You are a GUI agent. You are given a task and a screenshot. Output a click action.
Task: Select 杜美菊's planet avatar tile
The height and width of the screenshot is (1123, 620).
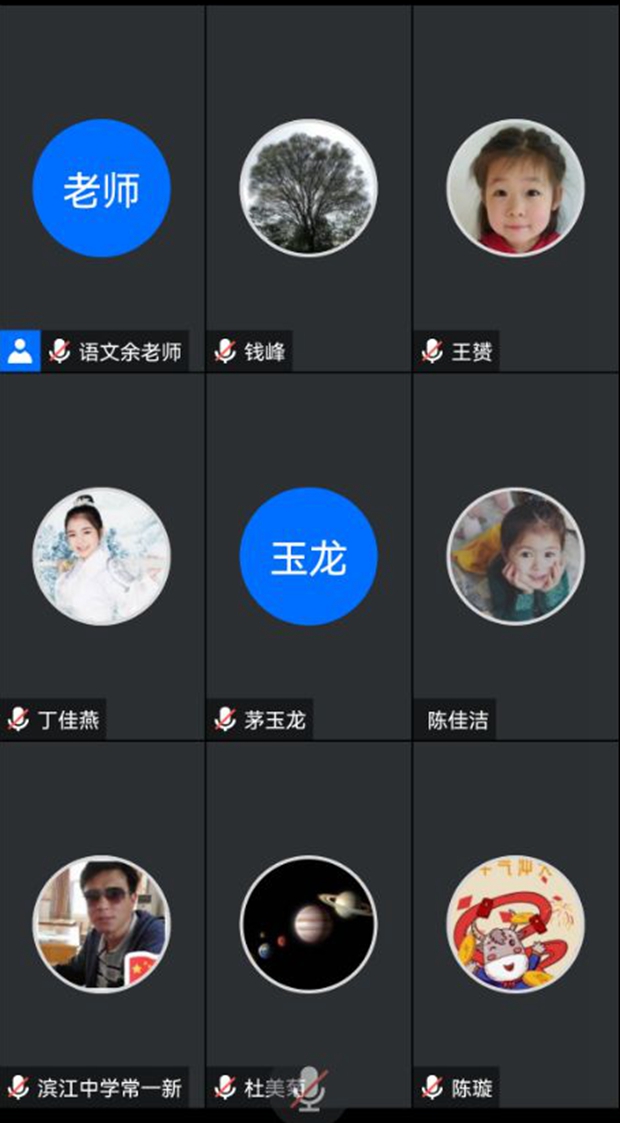pos(308,923)
